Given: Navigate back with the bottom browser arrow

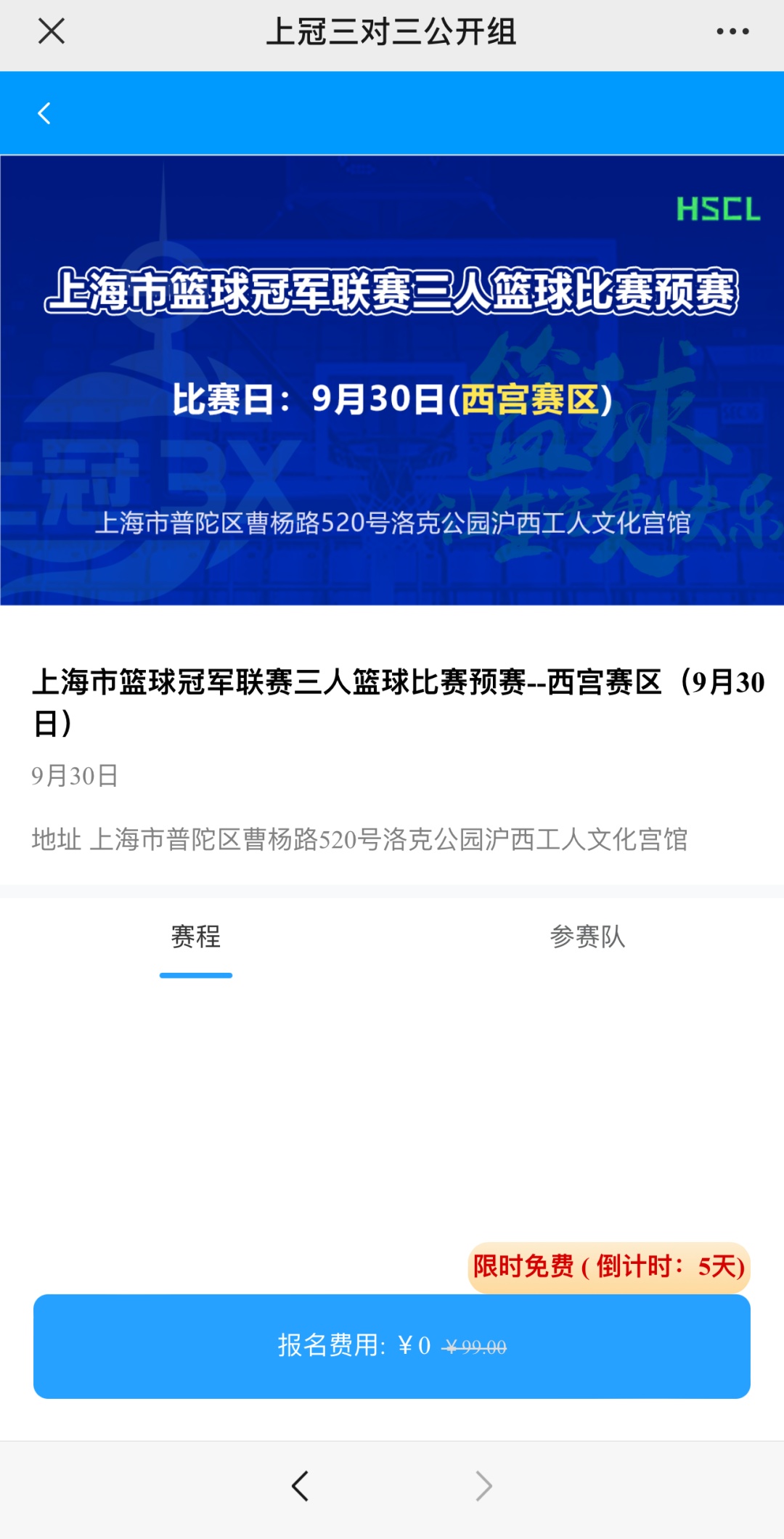Looking at the screenshot, I should click(x=300, y=1486).
